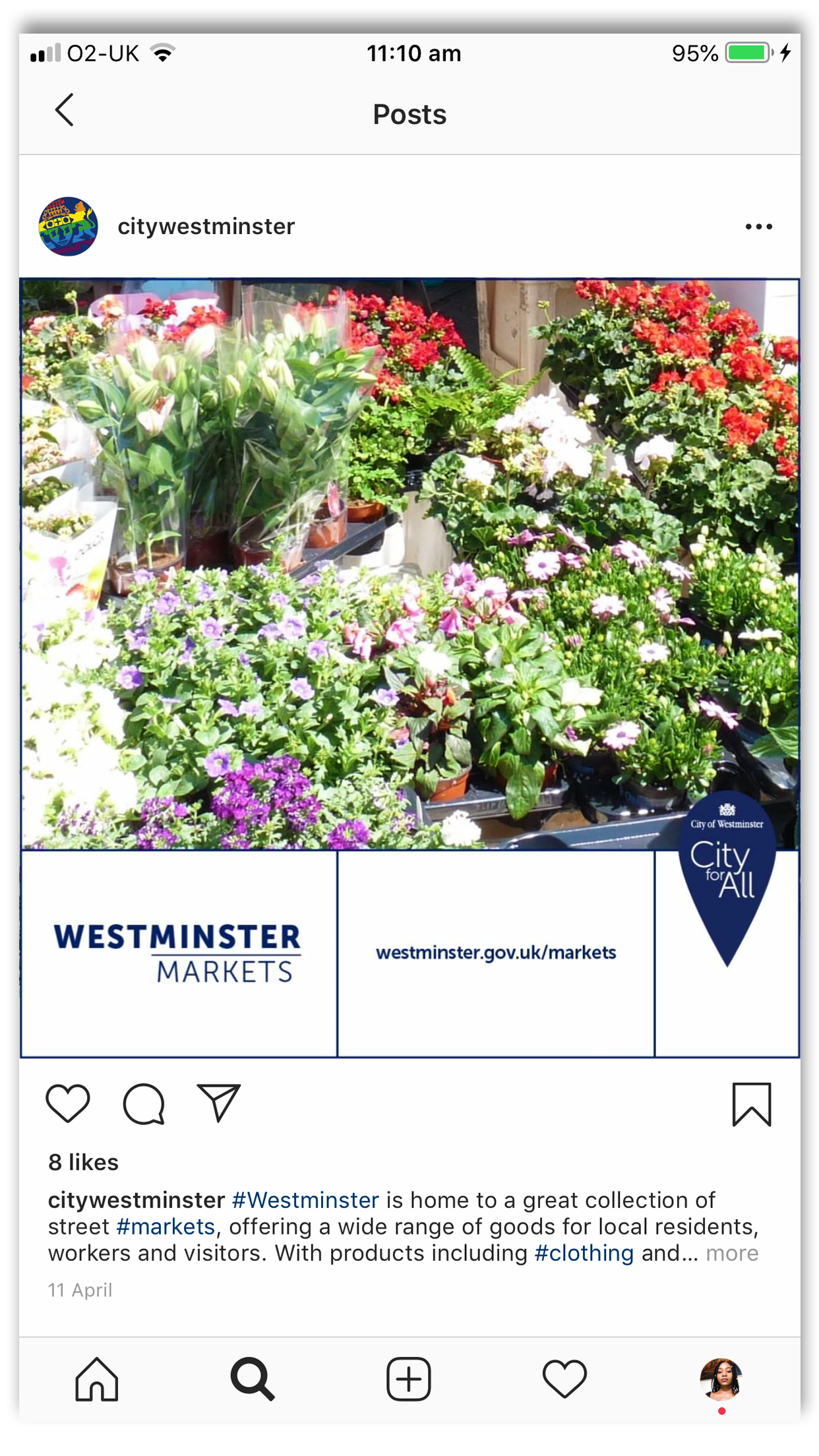This screenshot has width=819, height=1456.
Task: Switch to the Home tab
Action: click(97, 1379)
